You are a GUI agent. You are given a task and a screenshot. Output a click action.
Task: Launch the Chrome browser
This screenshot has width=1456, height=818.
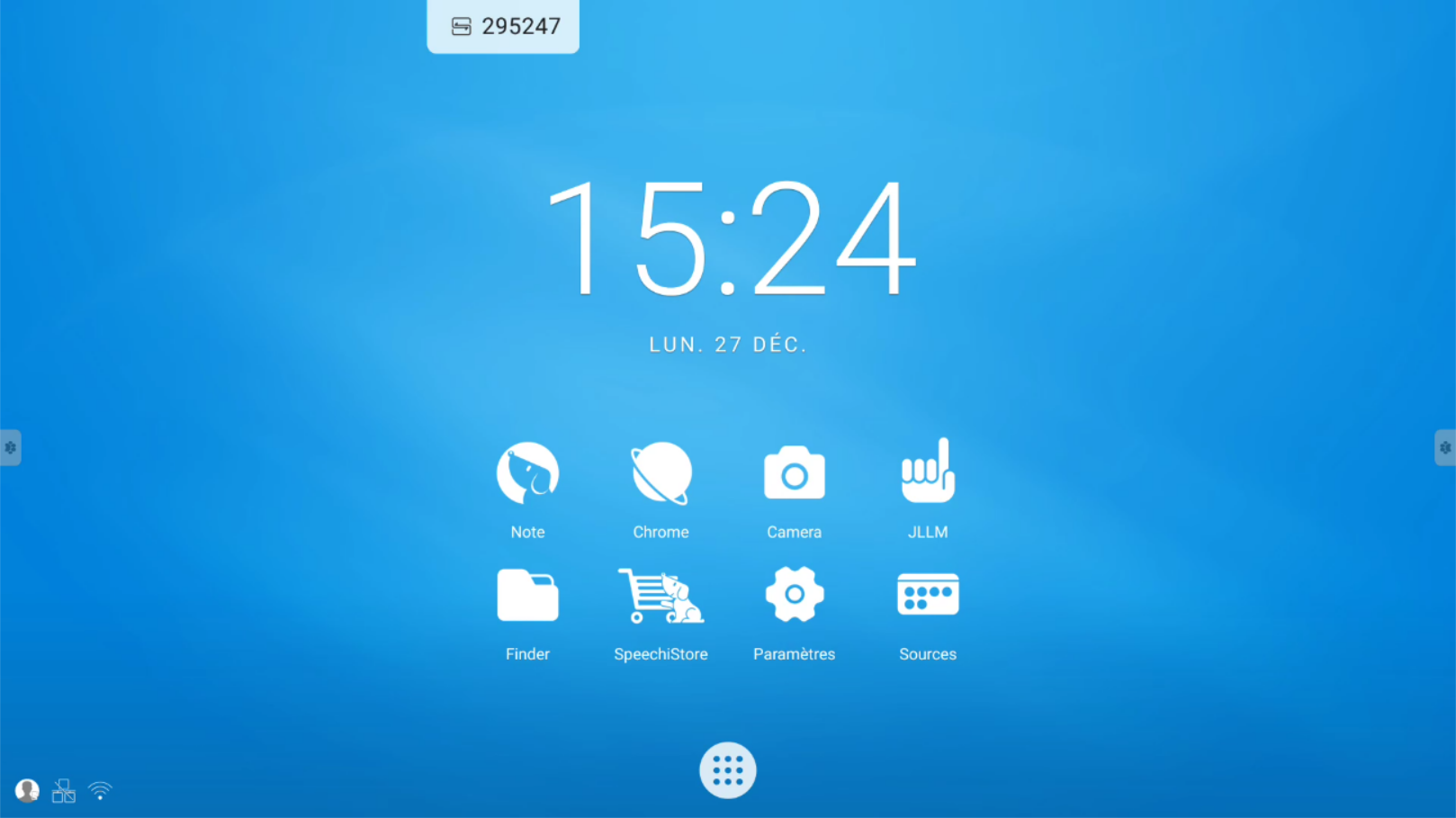pyautogui.click(x=661, y=474)
